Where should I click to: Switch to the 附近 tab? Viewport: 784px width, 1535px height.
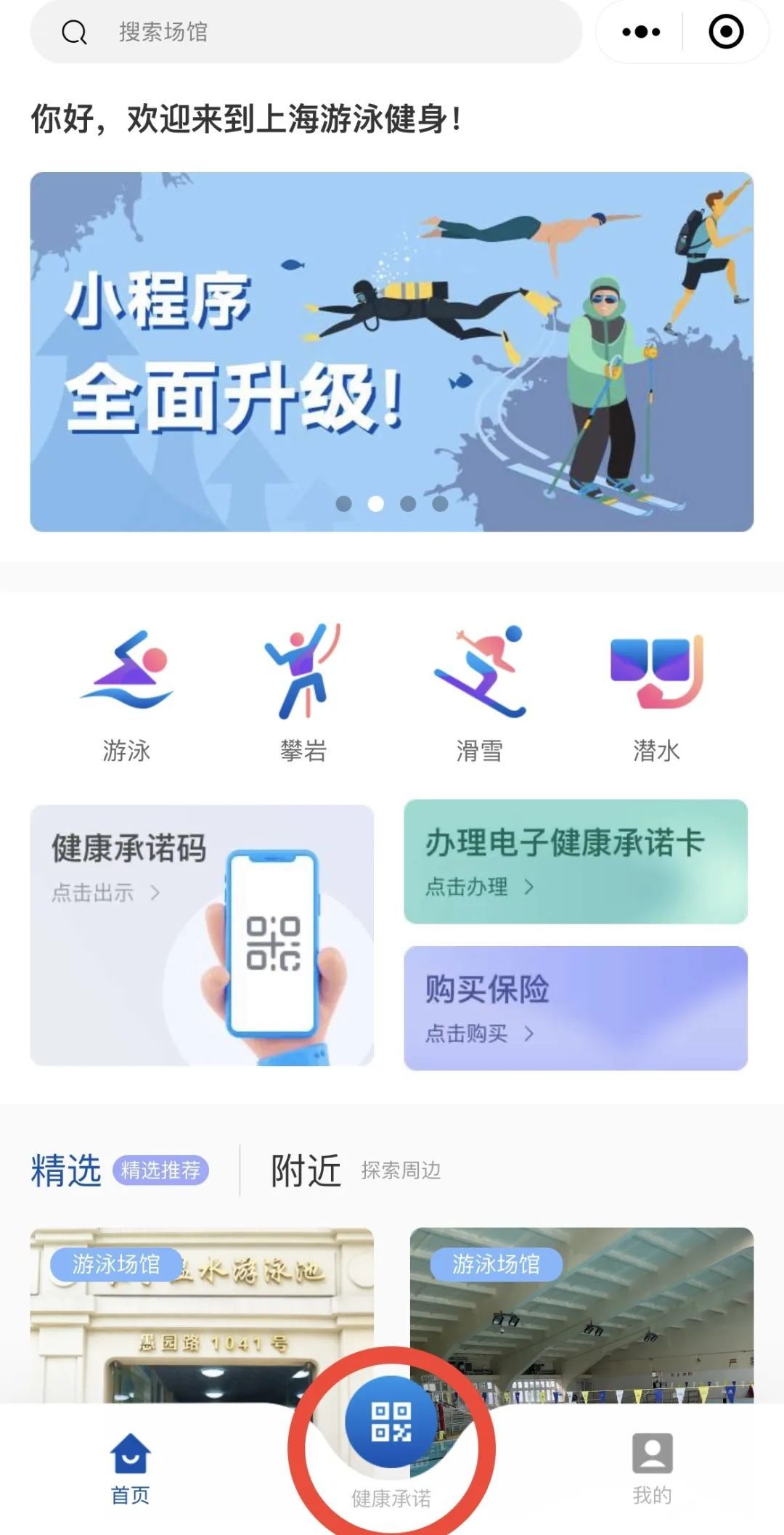(x=306, y=1170)
